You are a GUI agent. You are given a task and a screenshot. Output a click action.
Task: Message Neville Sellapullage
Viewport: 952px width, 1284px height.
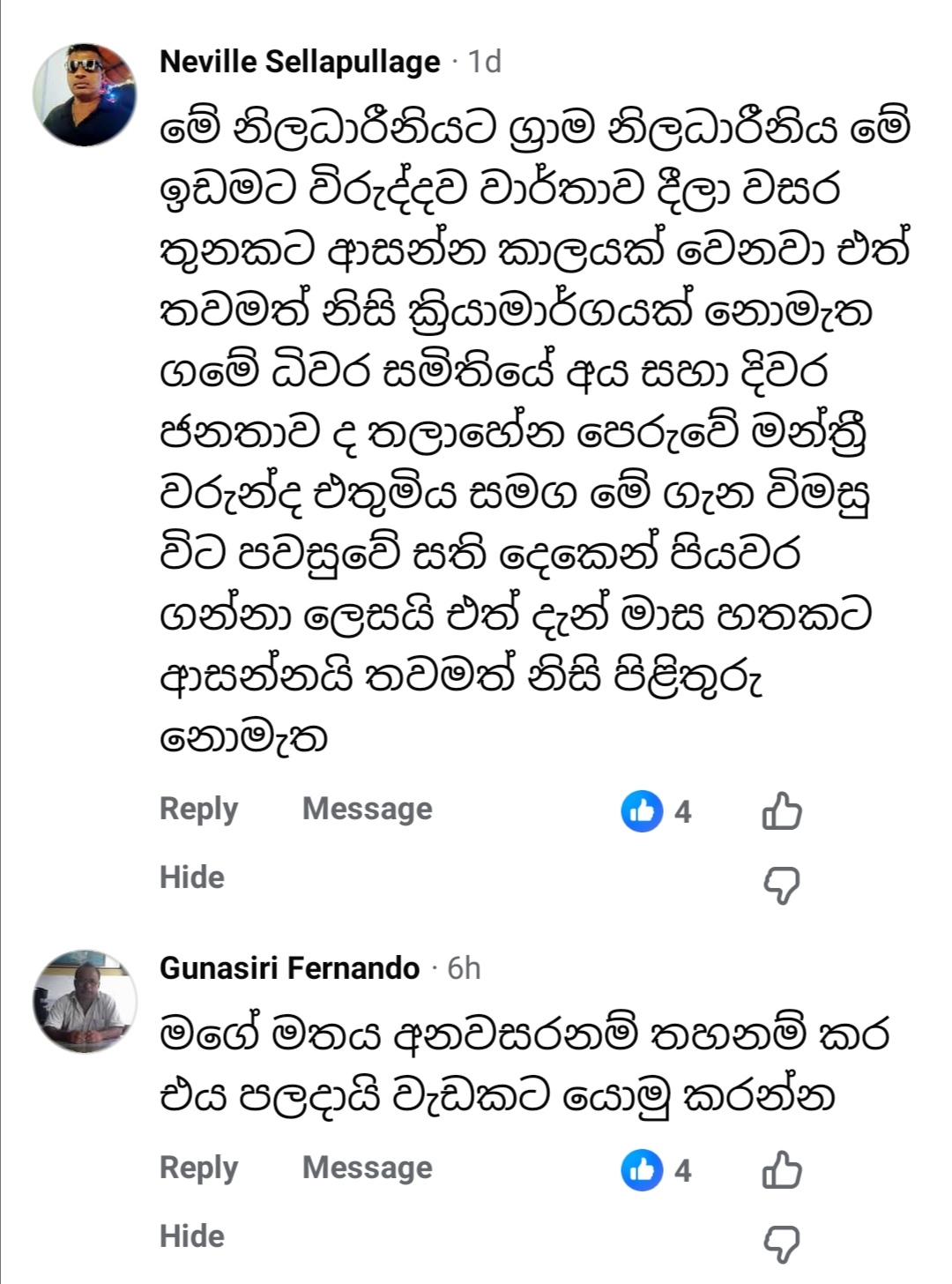pos(367,809)
